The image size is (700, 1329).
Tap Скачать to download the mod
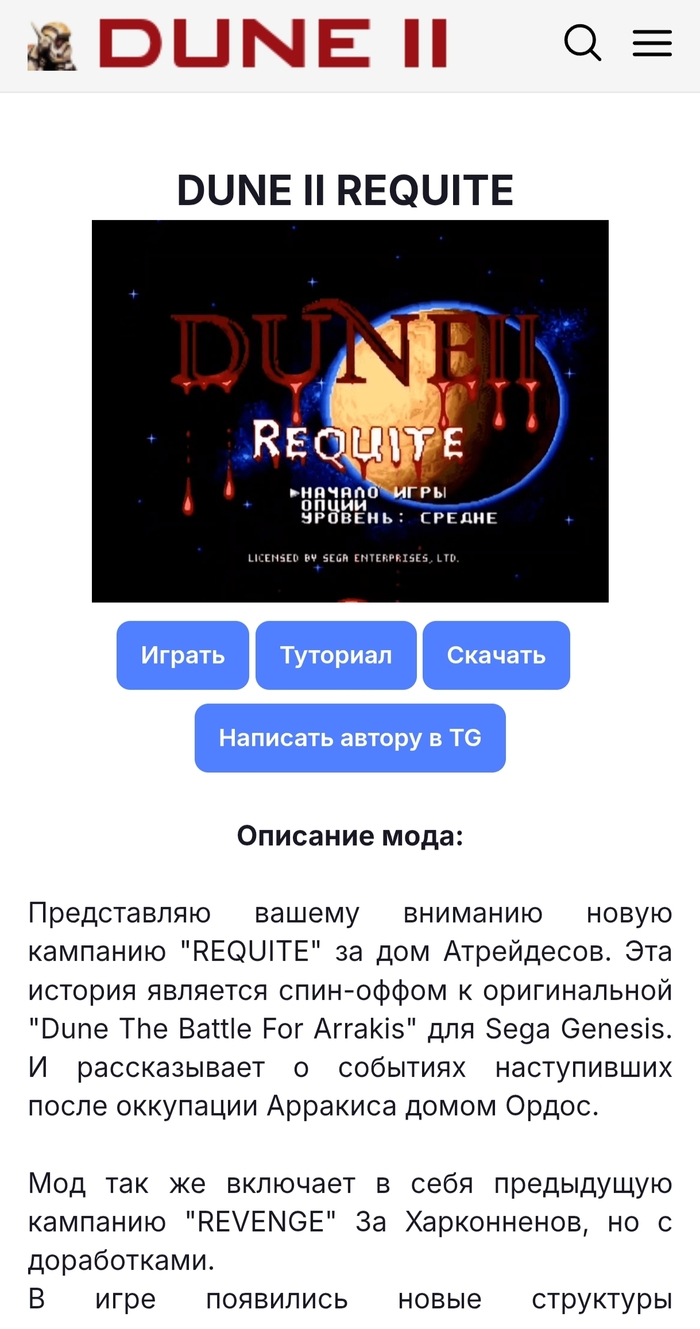496,655
